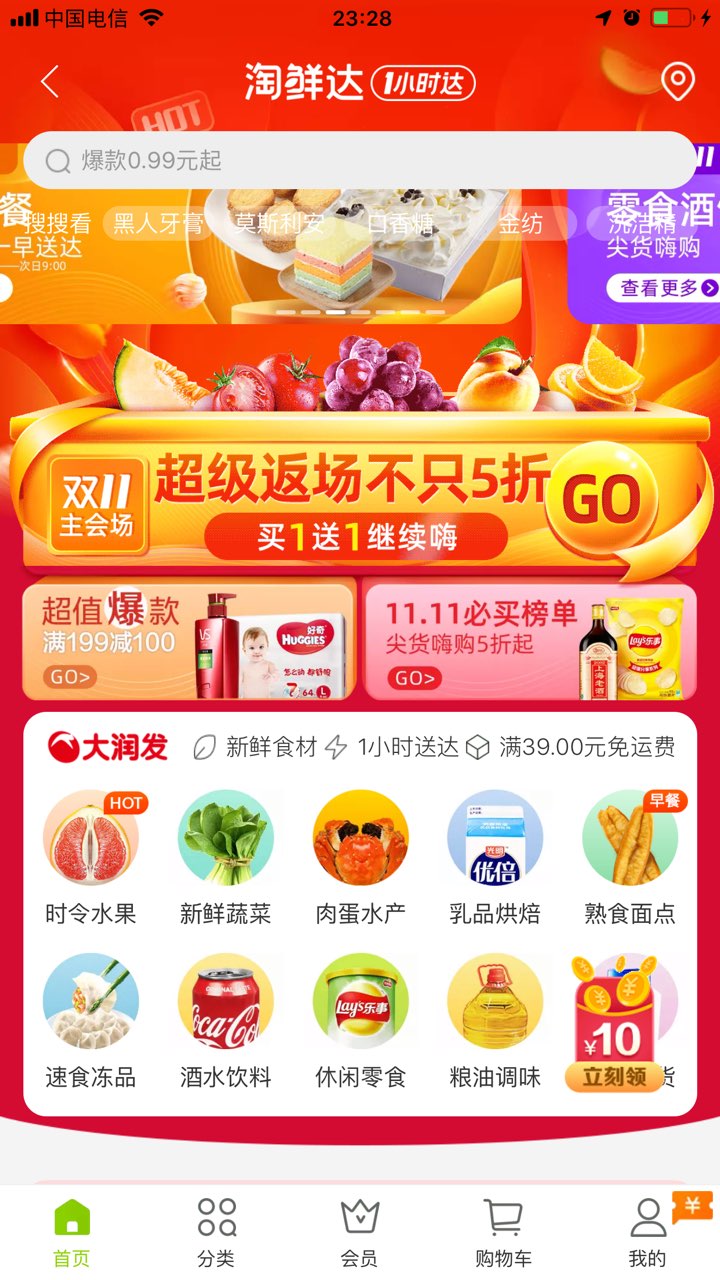
Task: Switch to the 分类 tab
Action: click(x=216, y=1232)
